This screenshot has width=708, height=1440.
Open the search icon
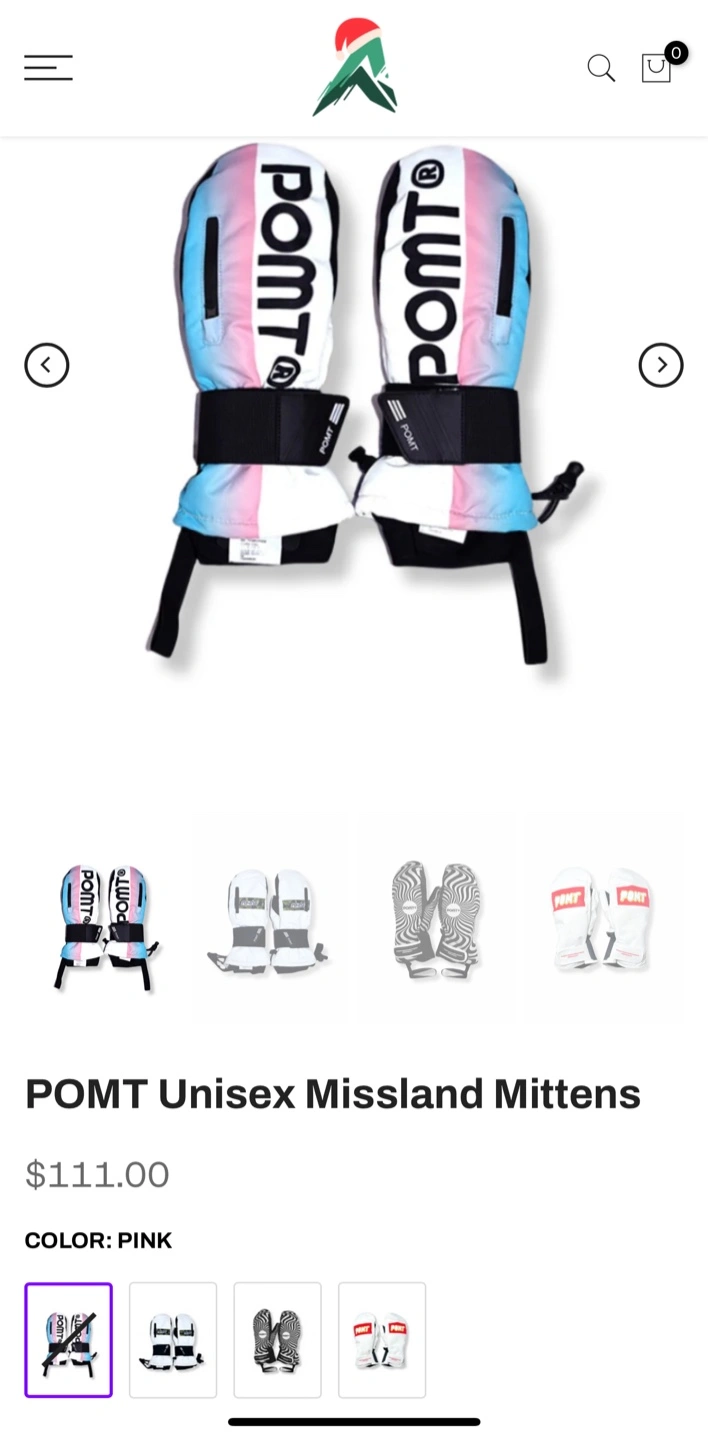click(600, 68)
